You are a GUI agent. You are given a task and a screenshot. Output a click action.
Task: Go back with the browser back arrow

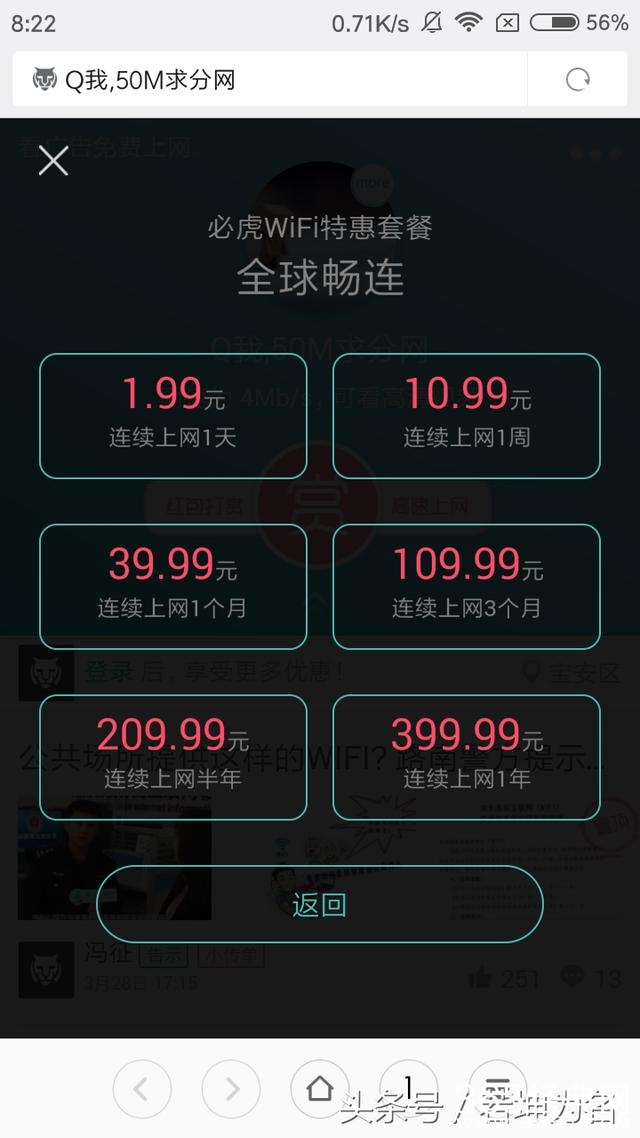pyautogui.click(x=141, y=1089)
